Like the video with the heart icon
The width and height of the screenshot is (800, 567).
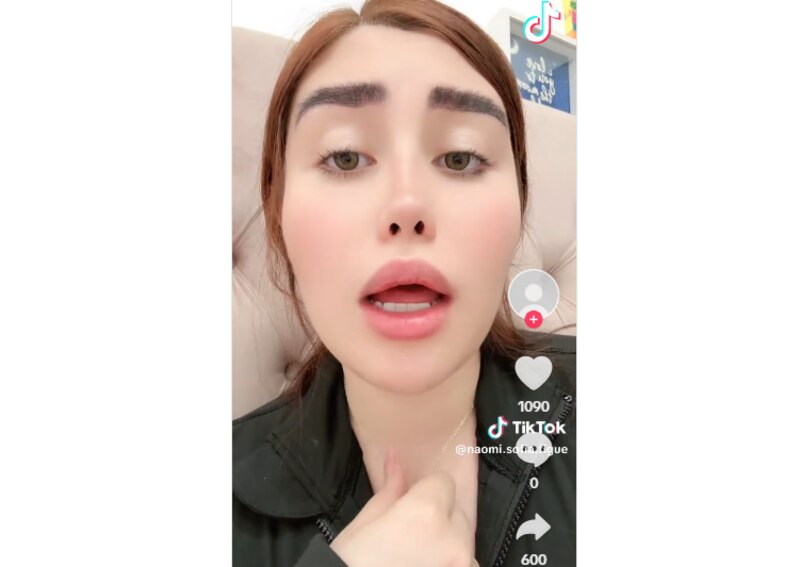tap(533, 373)
